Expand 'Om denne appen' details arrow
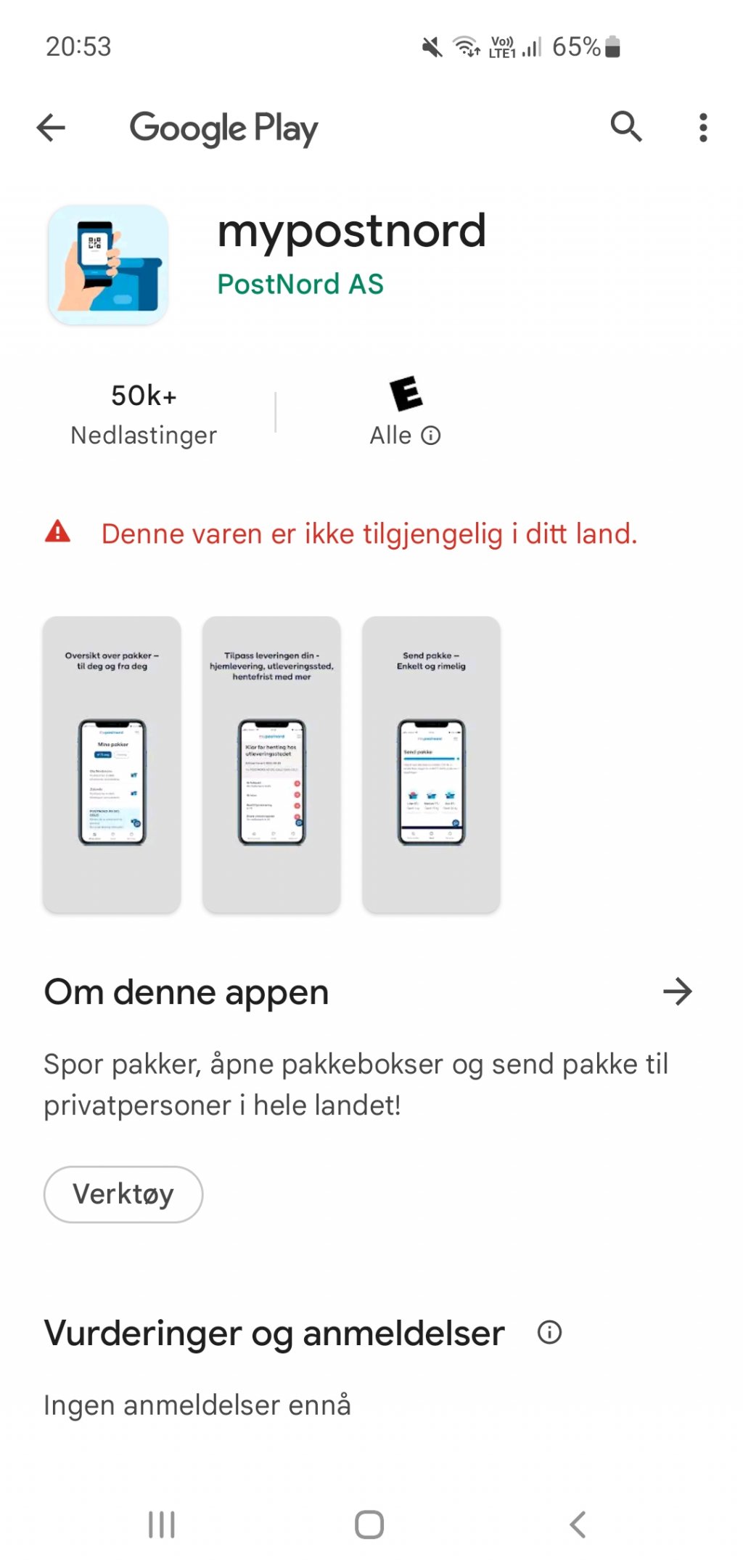Viewport: 743px width, 1568px height. (678, 992)
